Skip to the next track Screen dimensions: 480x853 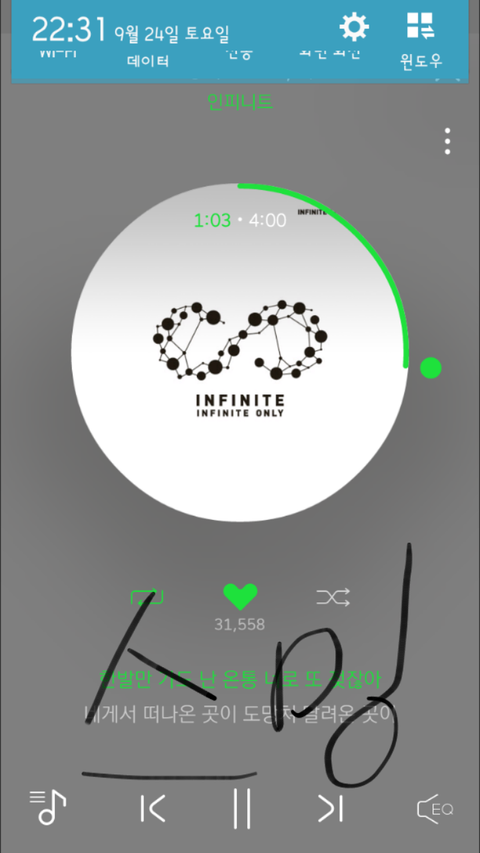[330, 808]
